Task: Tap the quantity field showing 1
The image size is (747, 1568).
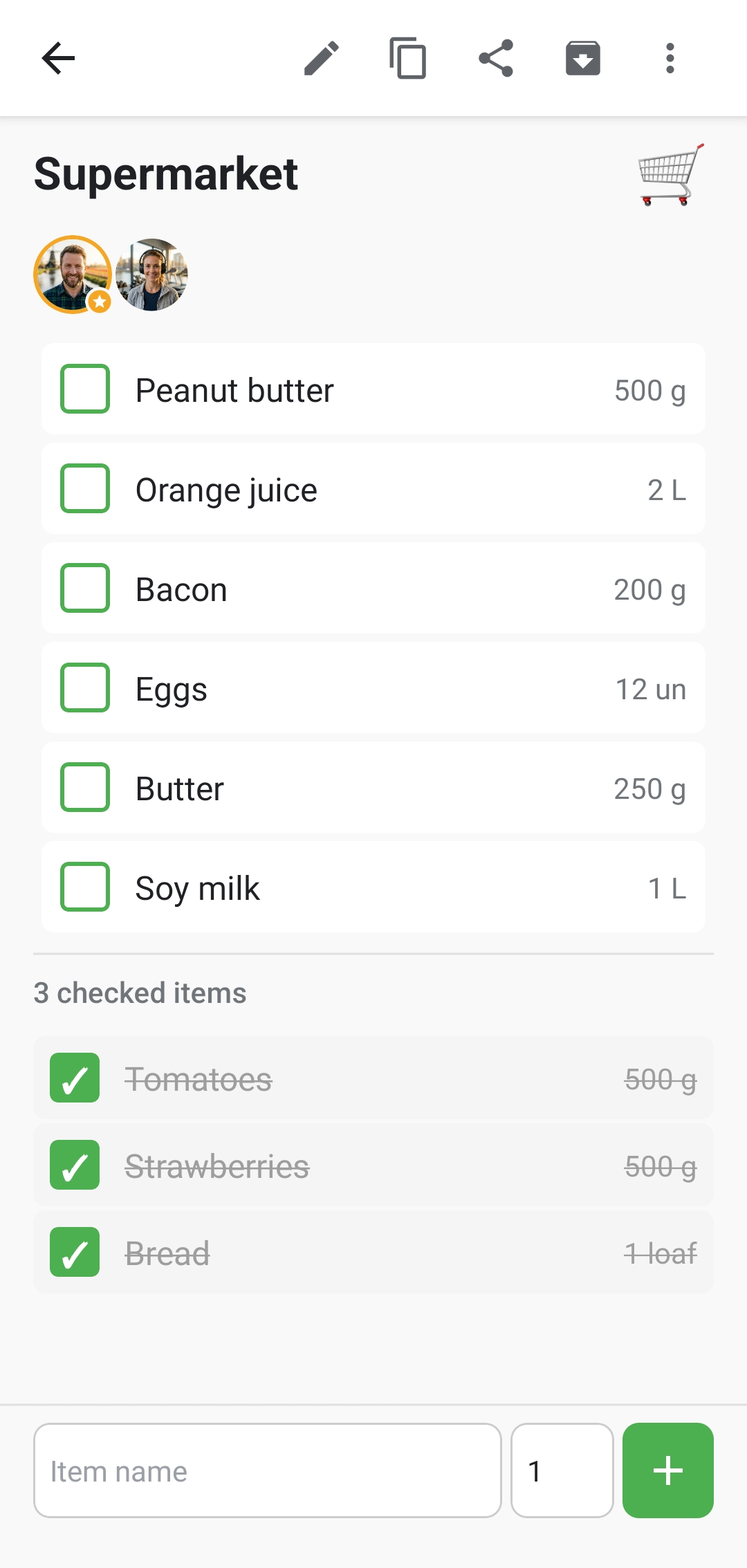Action: pos(562,1470)
